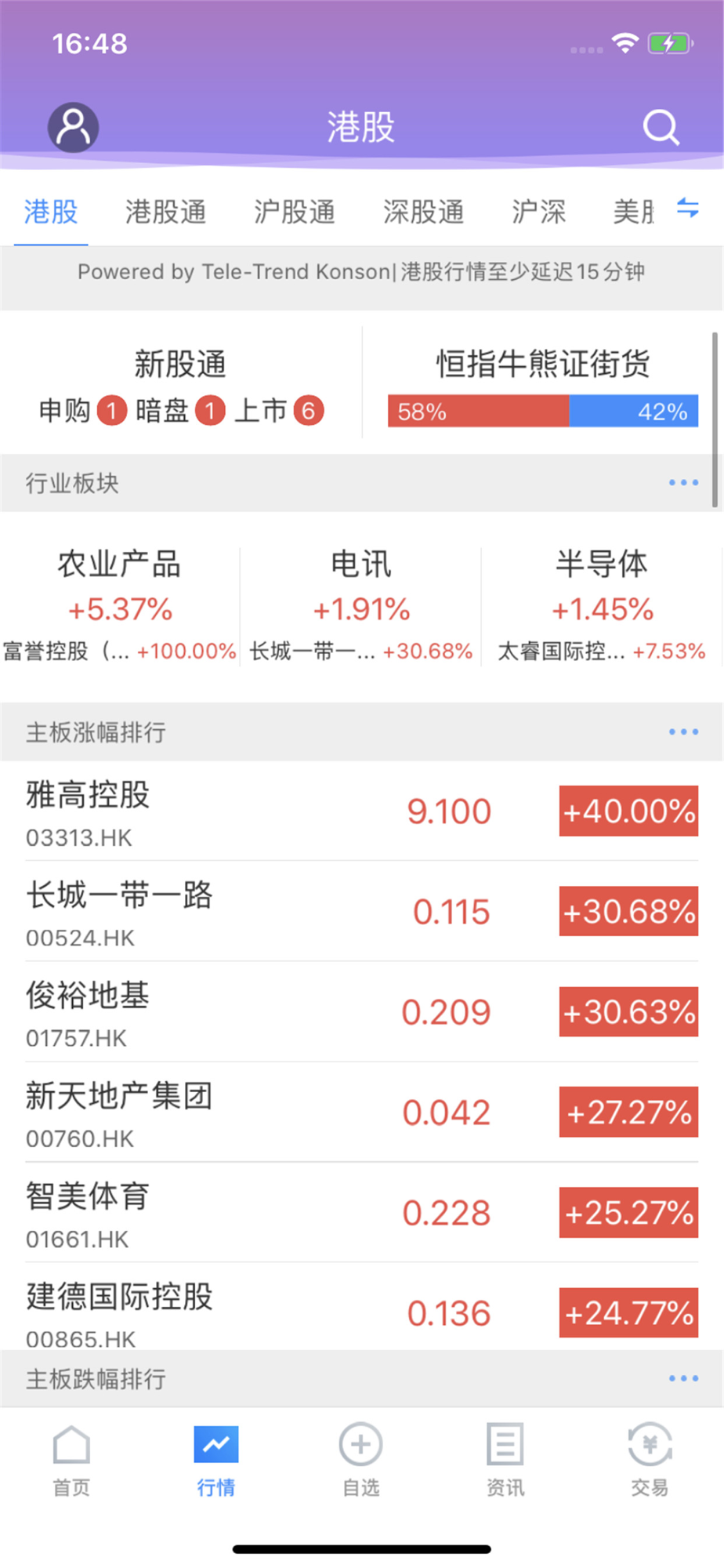Open the 交易 trading tab

tap(650, 1460)
